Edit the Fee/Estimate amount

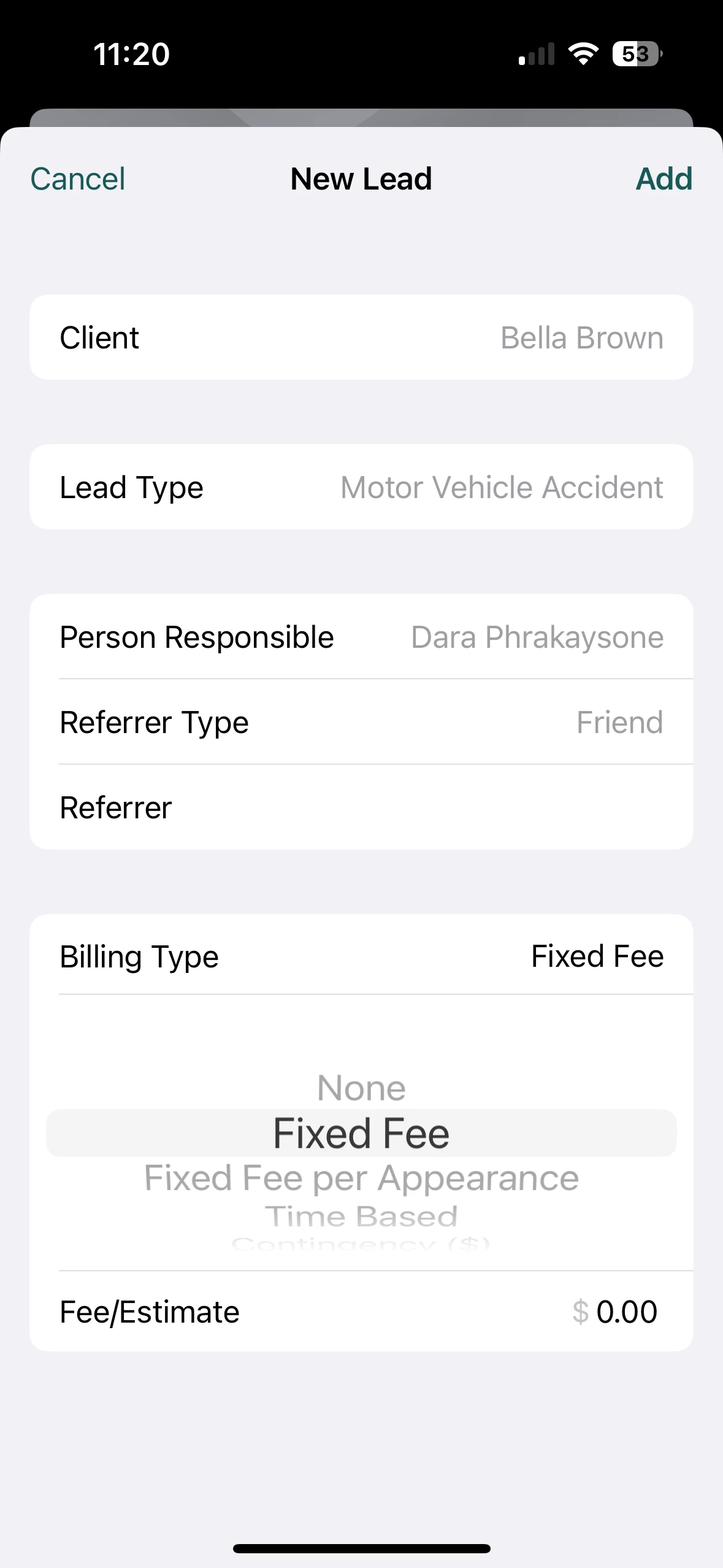coord(625,1312)
